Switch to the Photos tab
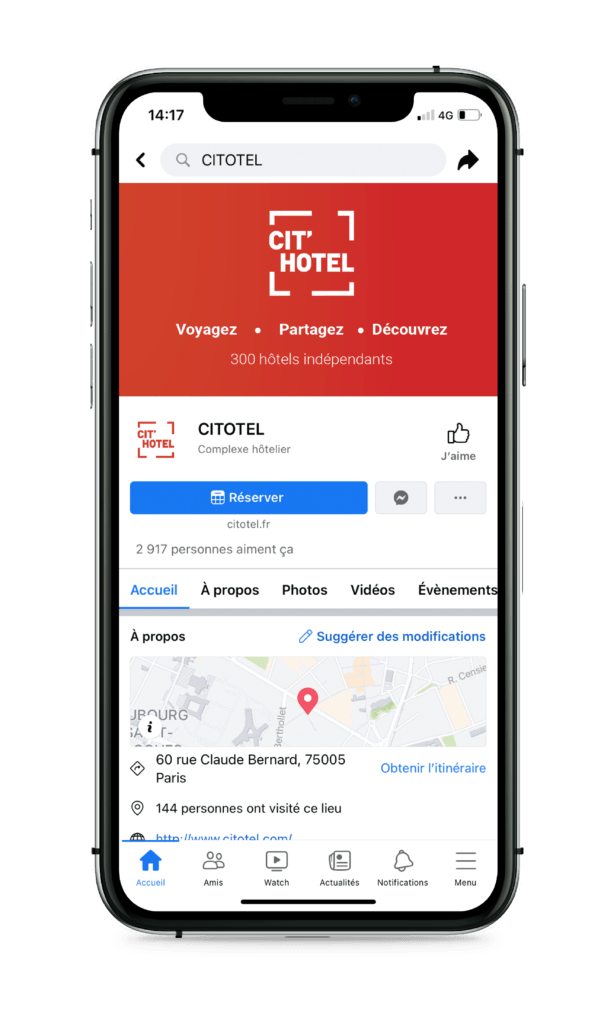Viewport: 601px width, 1024px height. click(304, 590)
